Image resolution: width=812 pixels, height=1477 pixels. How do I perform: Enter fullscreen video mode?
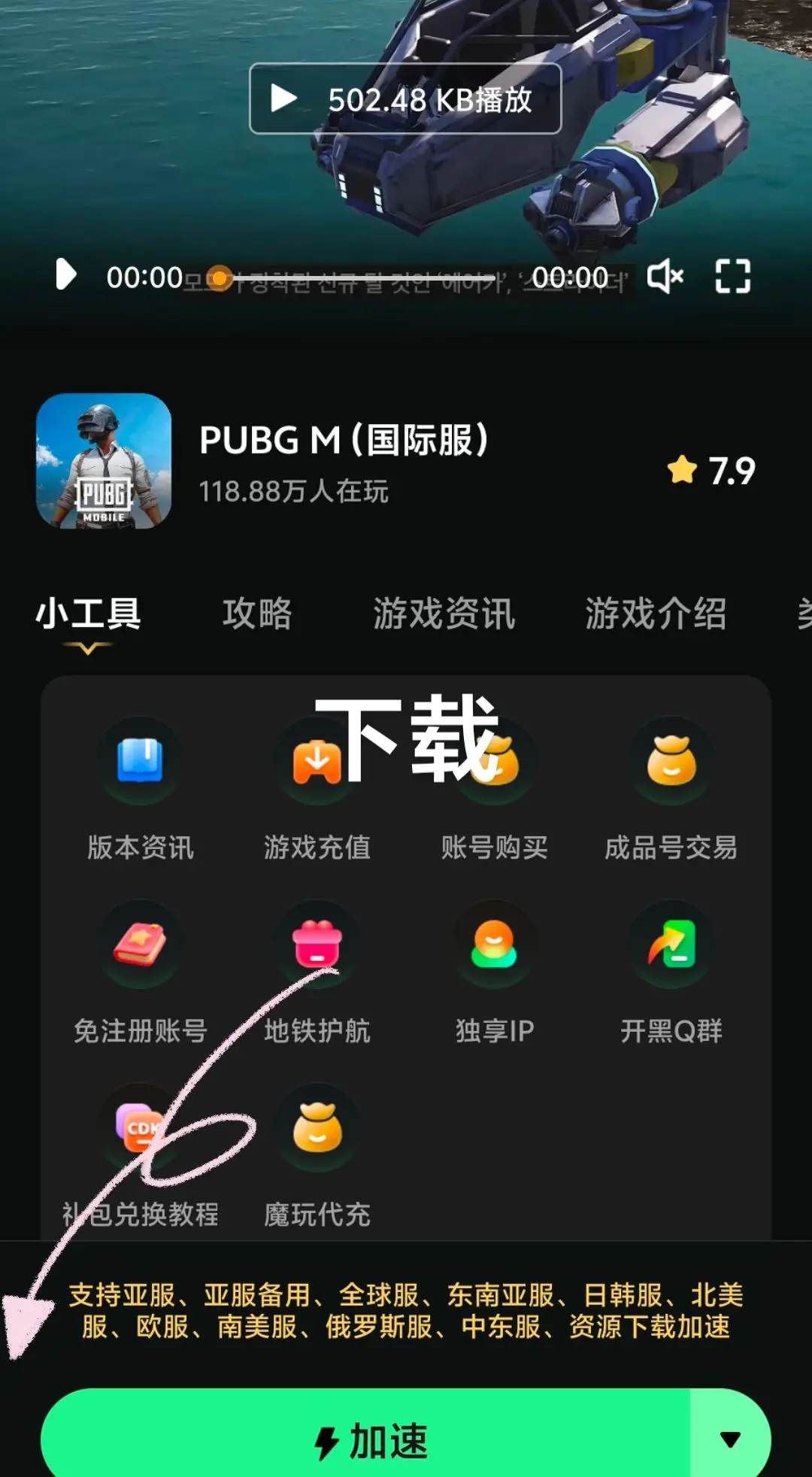[732, 276]
